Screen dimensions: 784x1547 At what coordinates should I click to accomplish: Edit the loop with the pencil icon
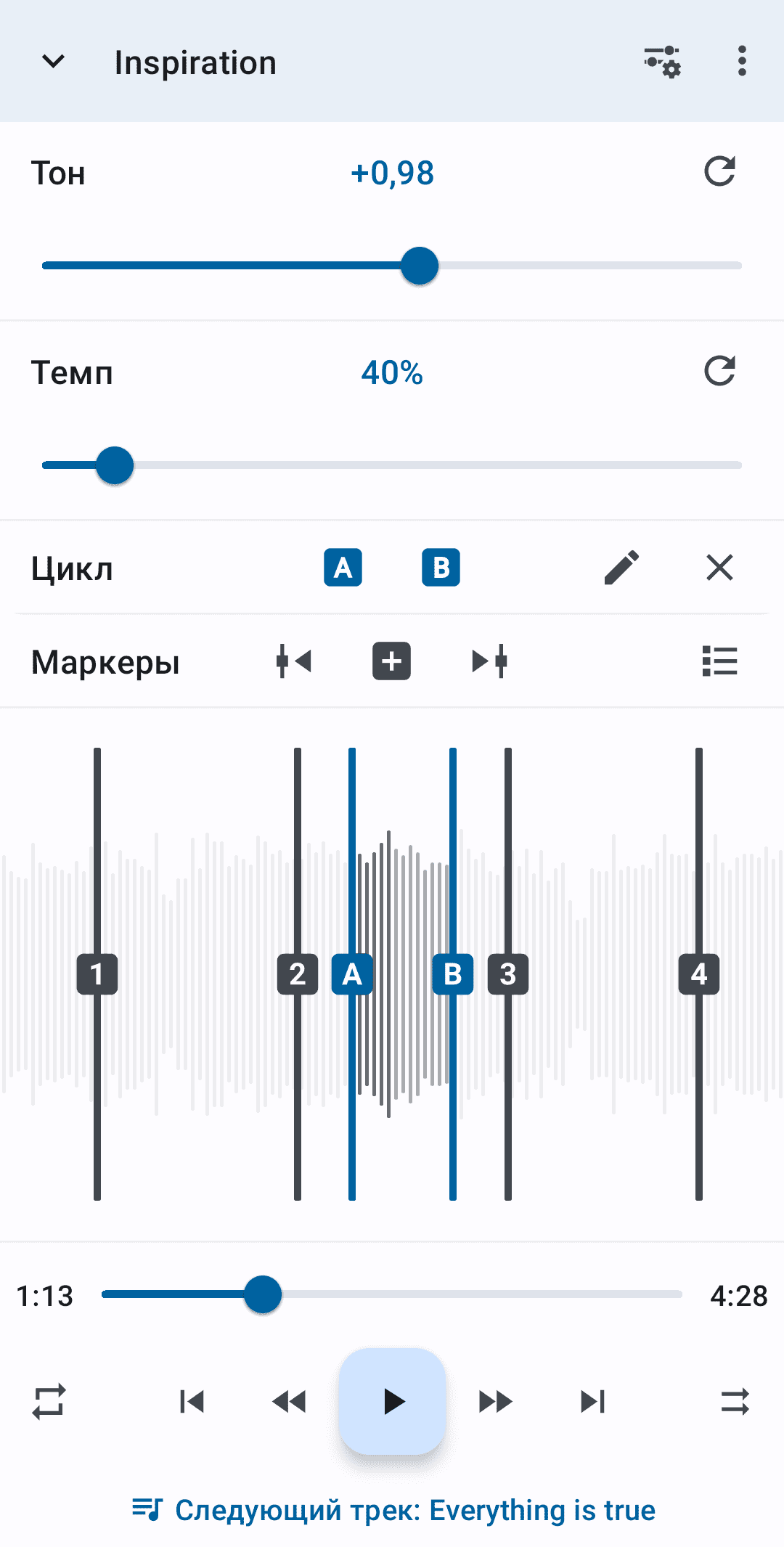coord(621,568)
